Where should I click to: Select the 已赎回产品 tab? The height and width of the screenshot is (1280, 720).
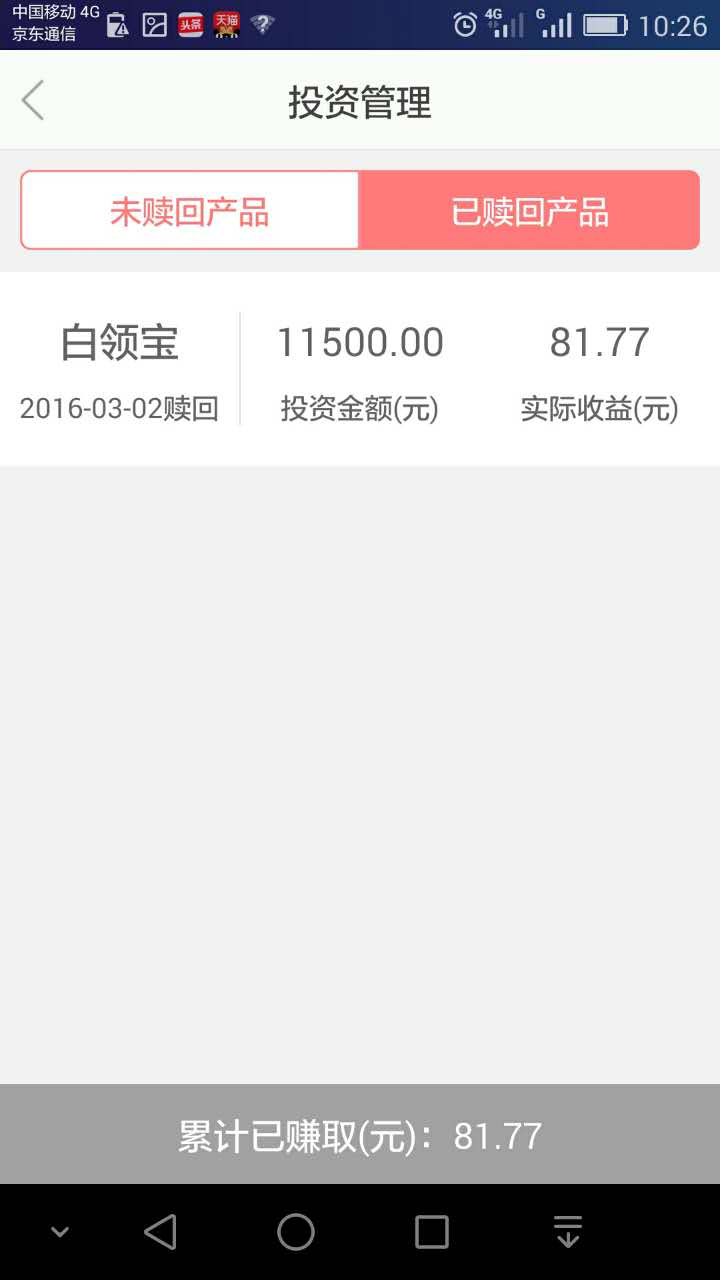tap(529, 211)
